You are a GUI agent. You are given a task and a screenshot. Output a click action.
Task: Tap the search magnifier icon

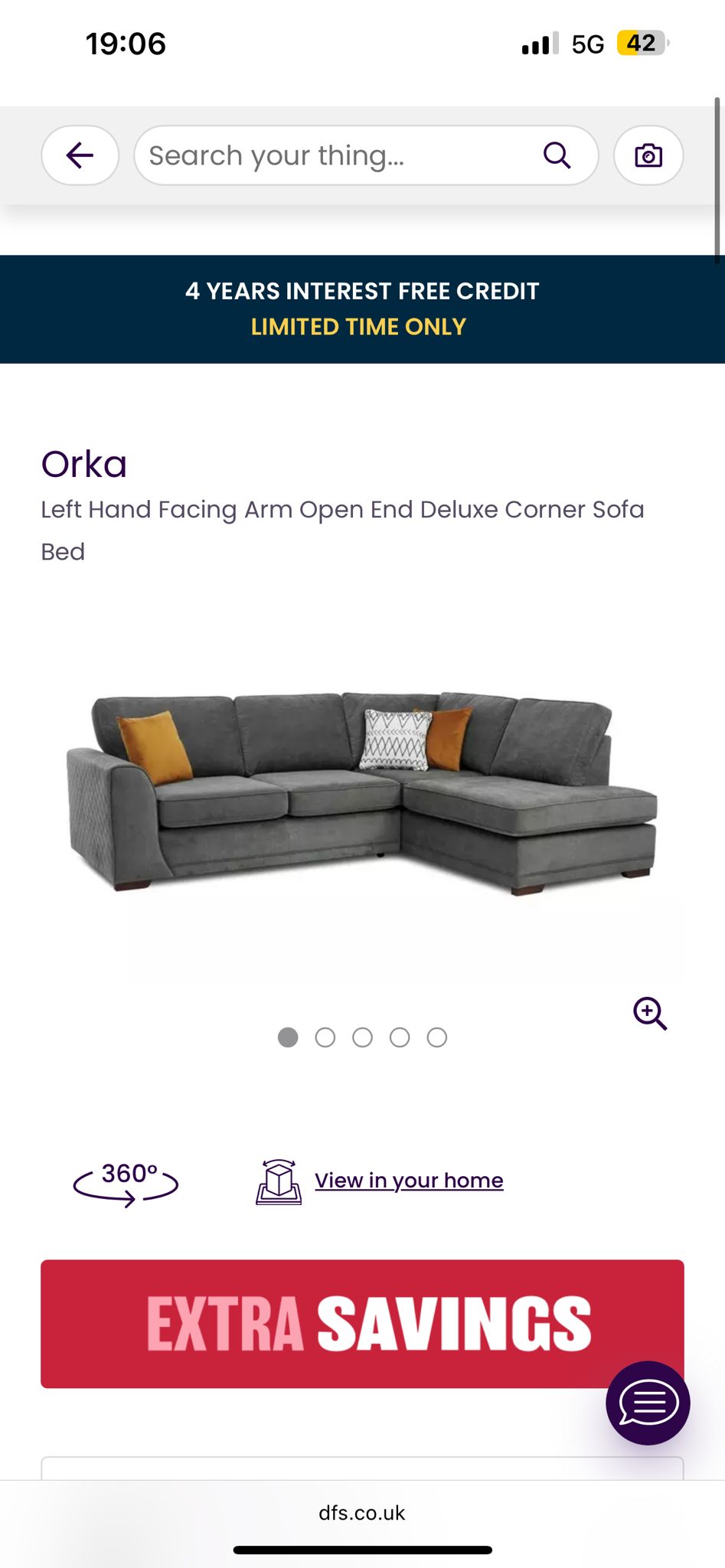557,155
